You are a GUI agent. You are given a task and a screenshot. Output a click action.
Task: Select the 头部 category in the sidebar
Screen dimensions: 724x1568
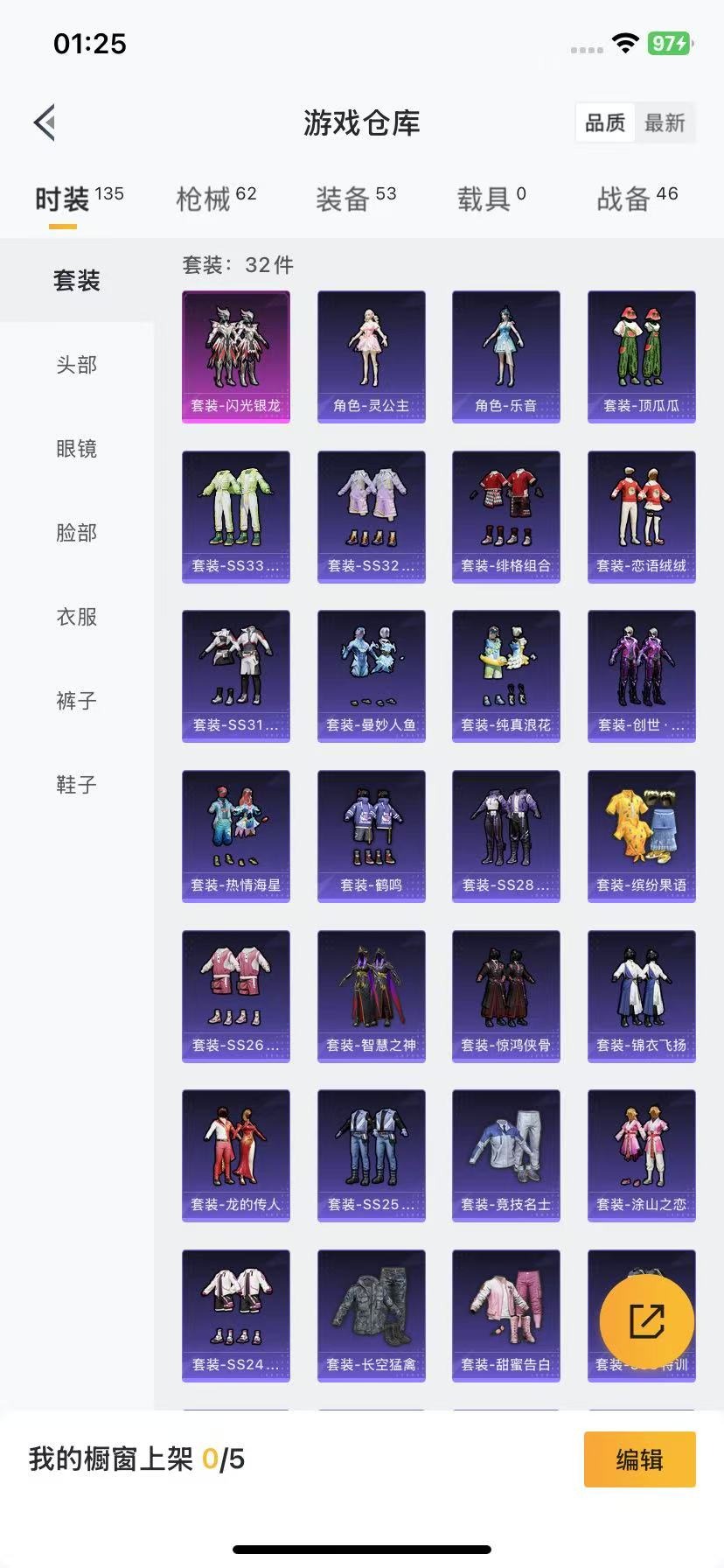tap(77, 365)
